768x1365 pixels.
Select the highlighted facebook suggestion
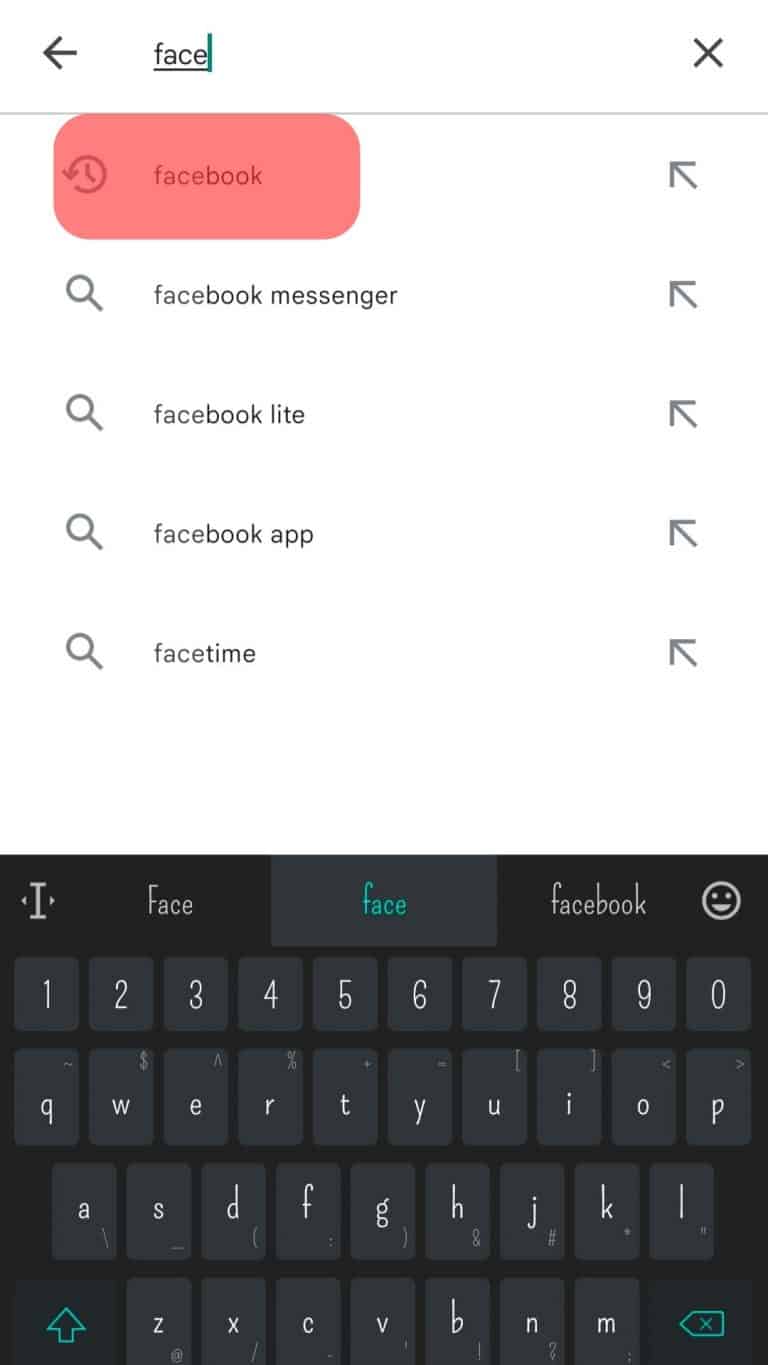pyautogui.click(x=207, y=175)
